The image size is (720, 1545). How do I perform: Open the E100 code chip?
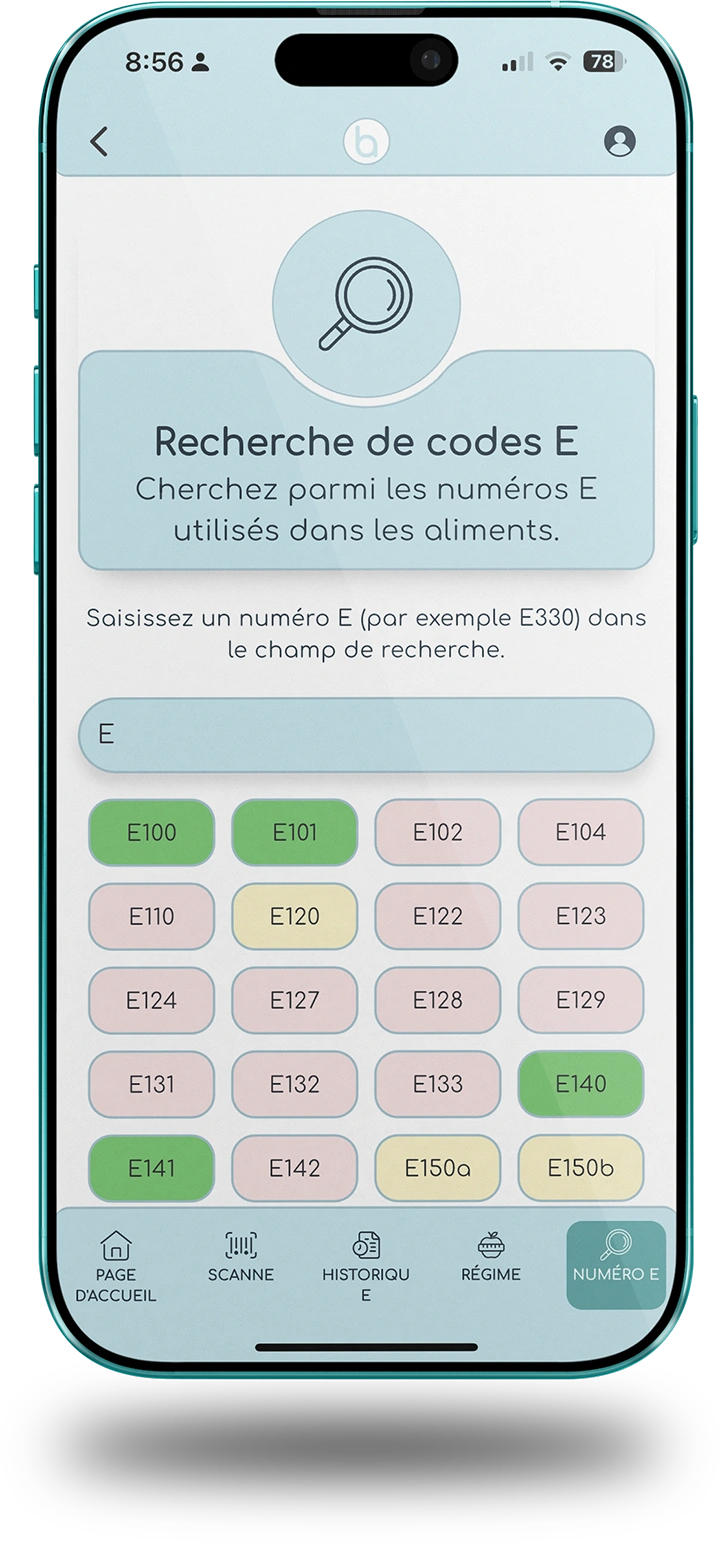pos(152,832)
